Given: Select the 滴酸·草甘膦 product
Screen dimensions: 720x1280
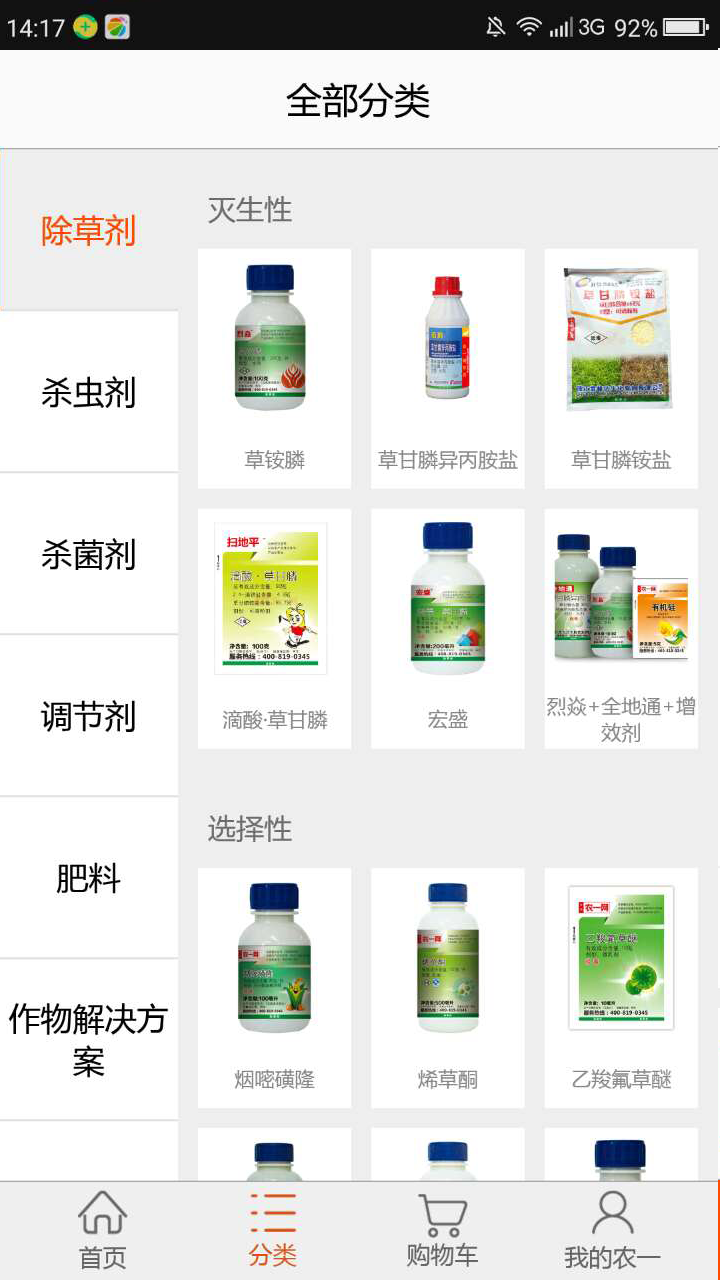Looking at the screenshot, I should coord(274,628).
